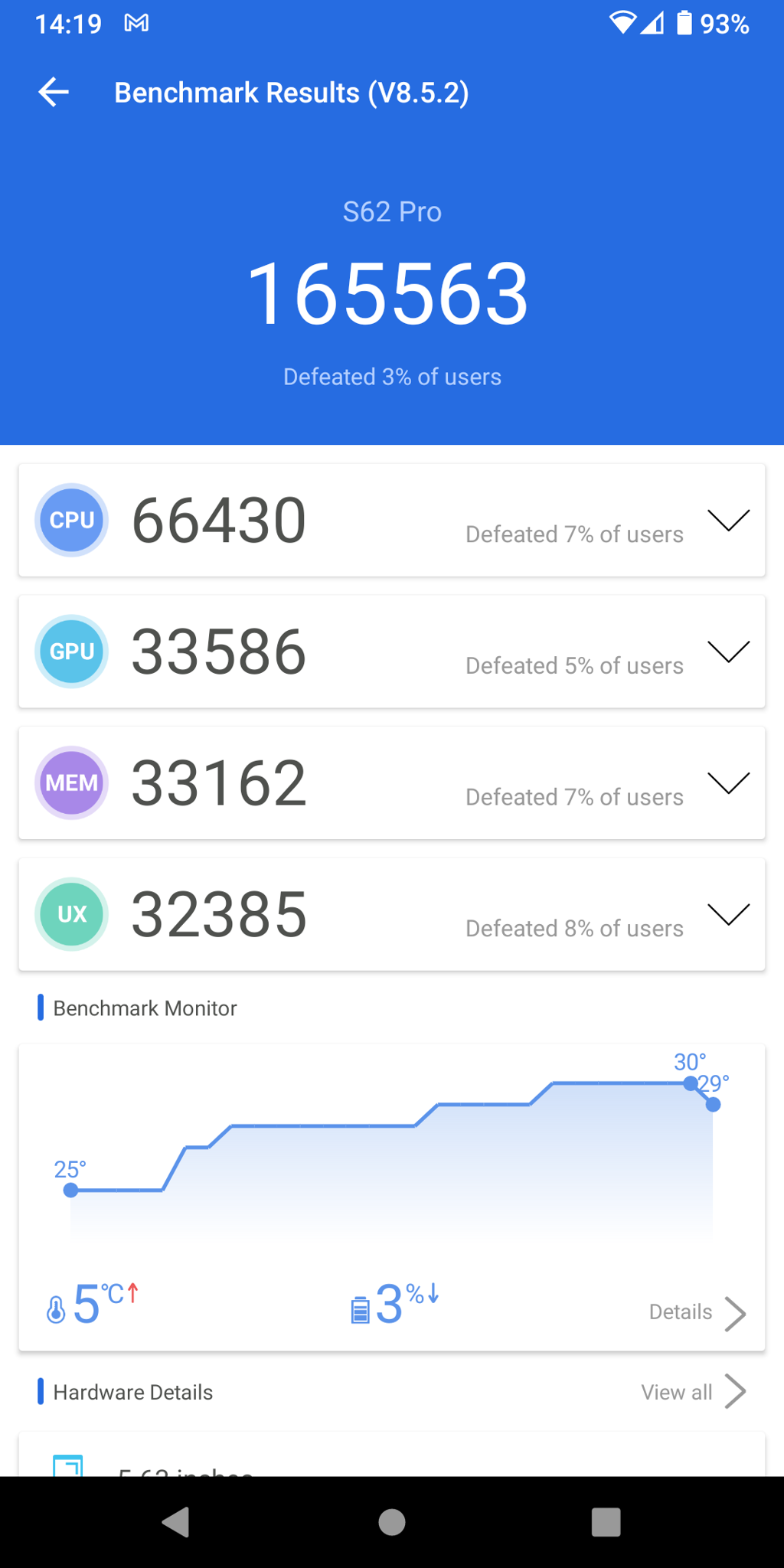
Task: View all hardware details
Action: 693,1392
